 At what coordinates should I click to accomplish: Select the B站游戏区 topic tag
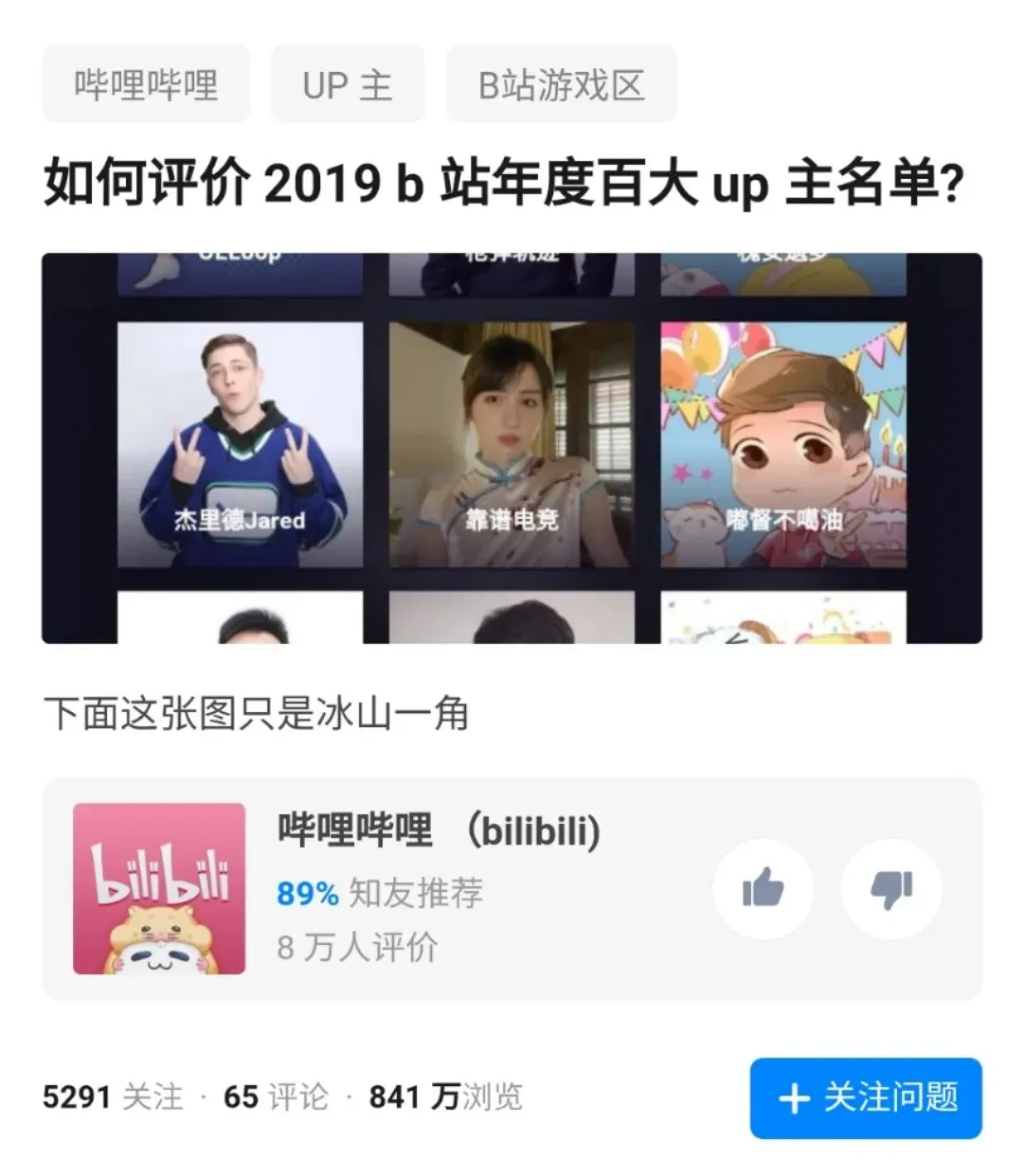pyautogui.click(x=561, y=85)
